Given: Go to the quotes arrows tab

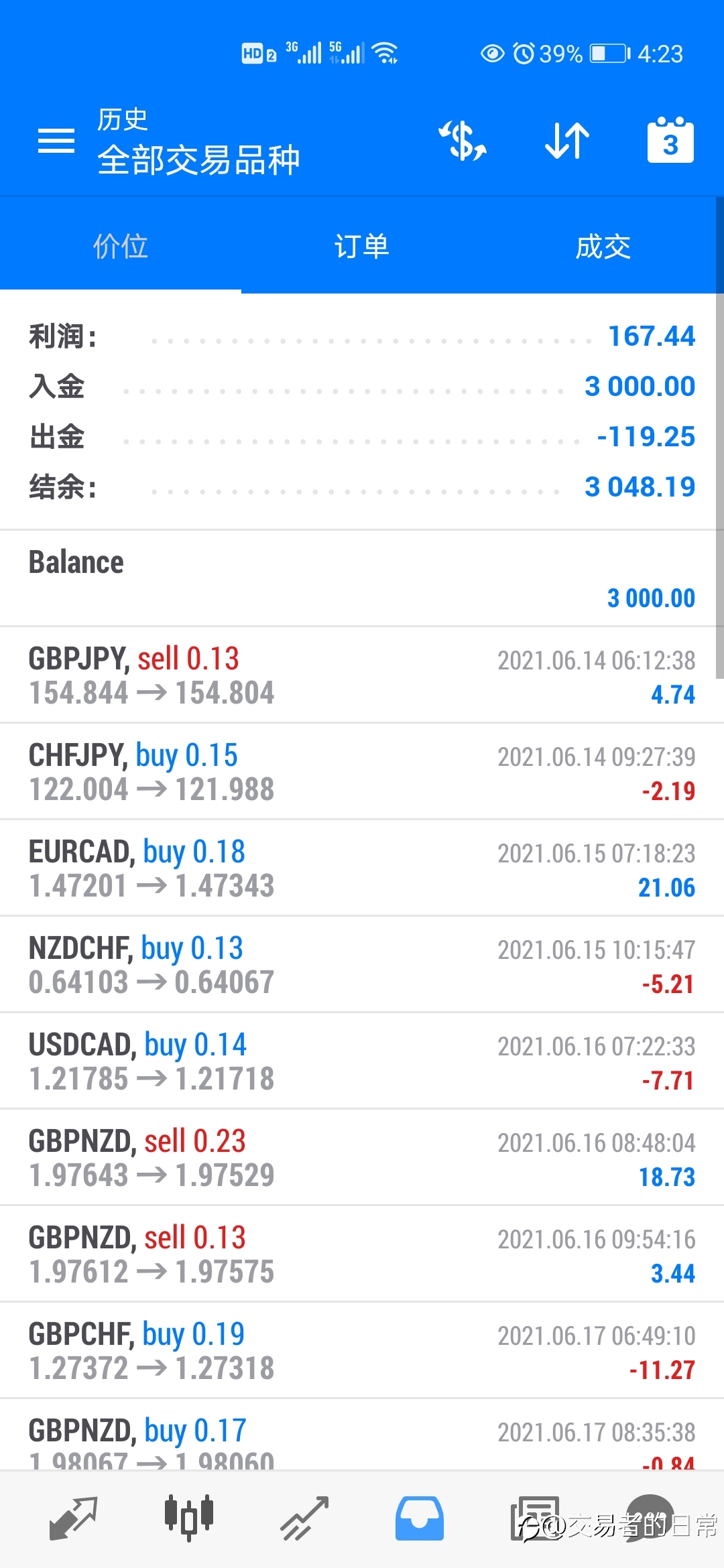Looking at the screenshot, I should click(x=74, y=1518).
